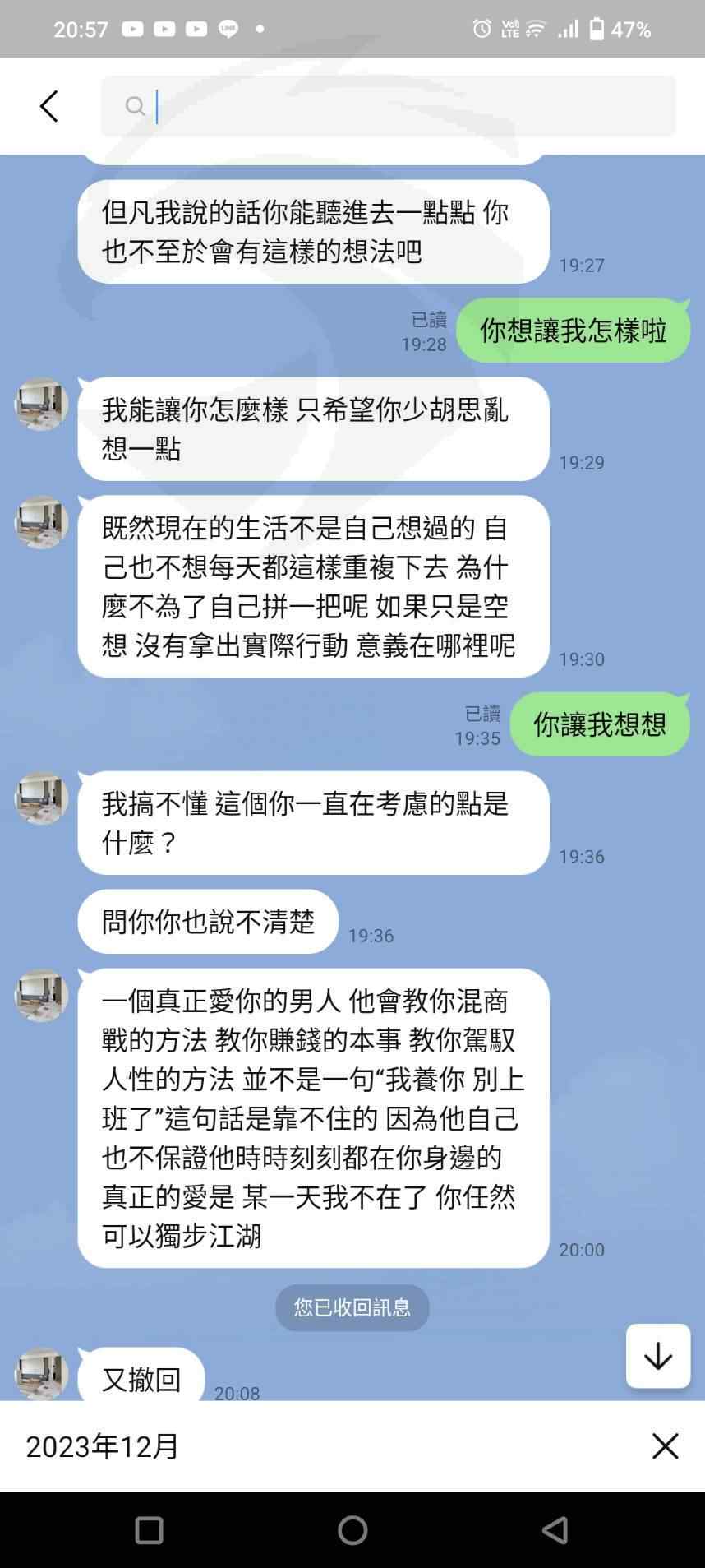This screenshot has height=1568, width=705.
Task: Focus the chat search field
Action: [388, 106]
